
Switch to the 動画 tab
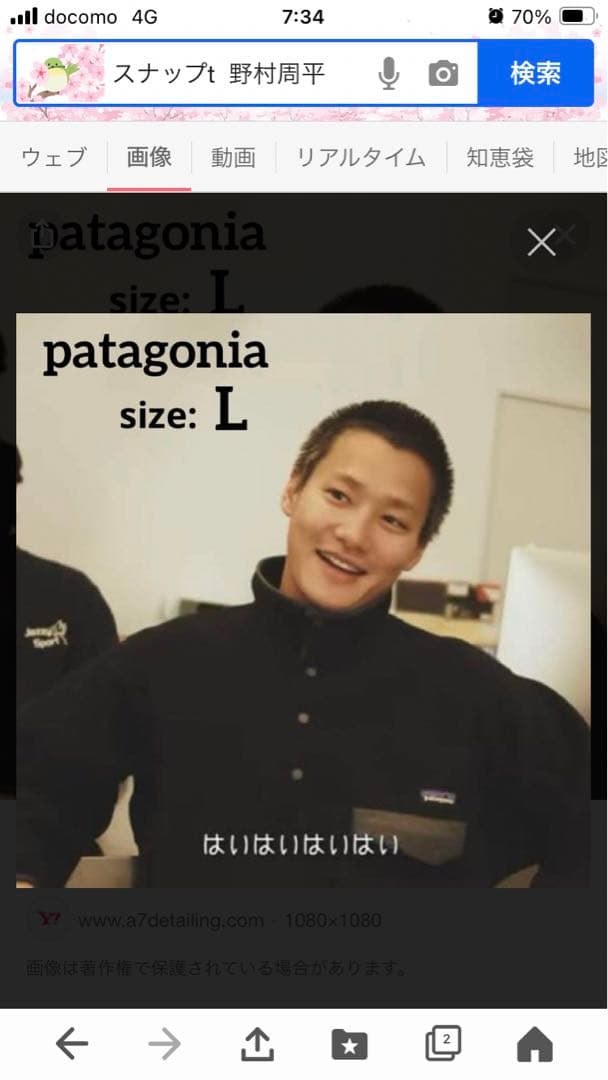point(233,157)
